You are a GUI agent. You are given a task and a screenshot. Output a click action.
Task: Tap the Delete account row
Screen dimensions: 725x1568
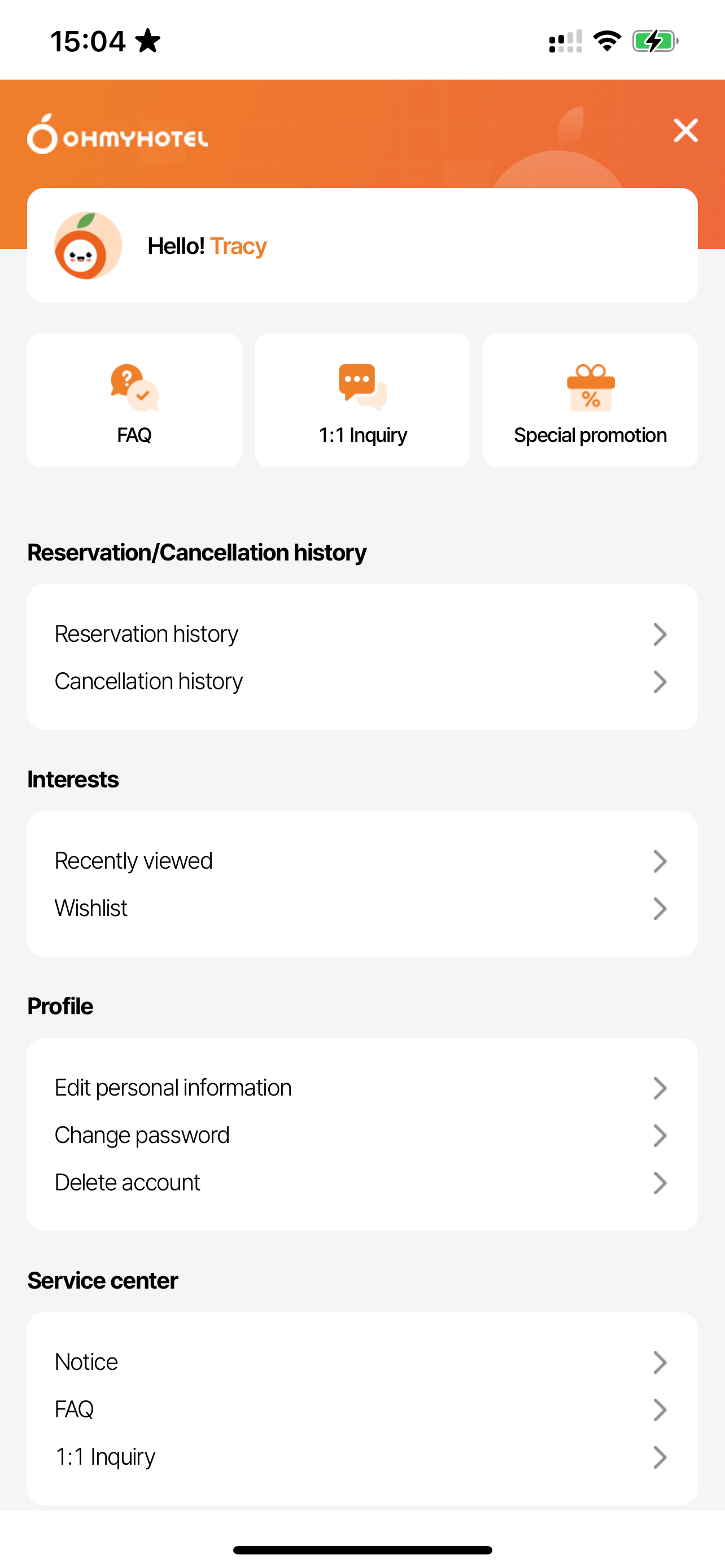click(361, 1182)
